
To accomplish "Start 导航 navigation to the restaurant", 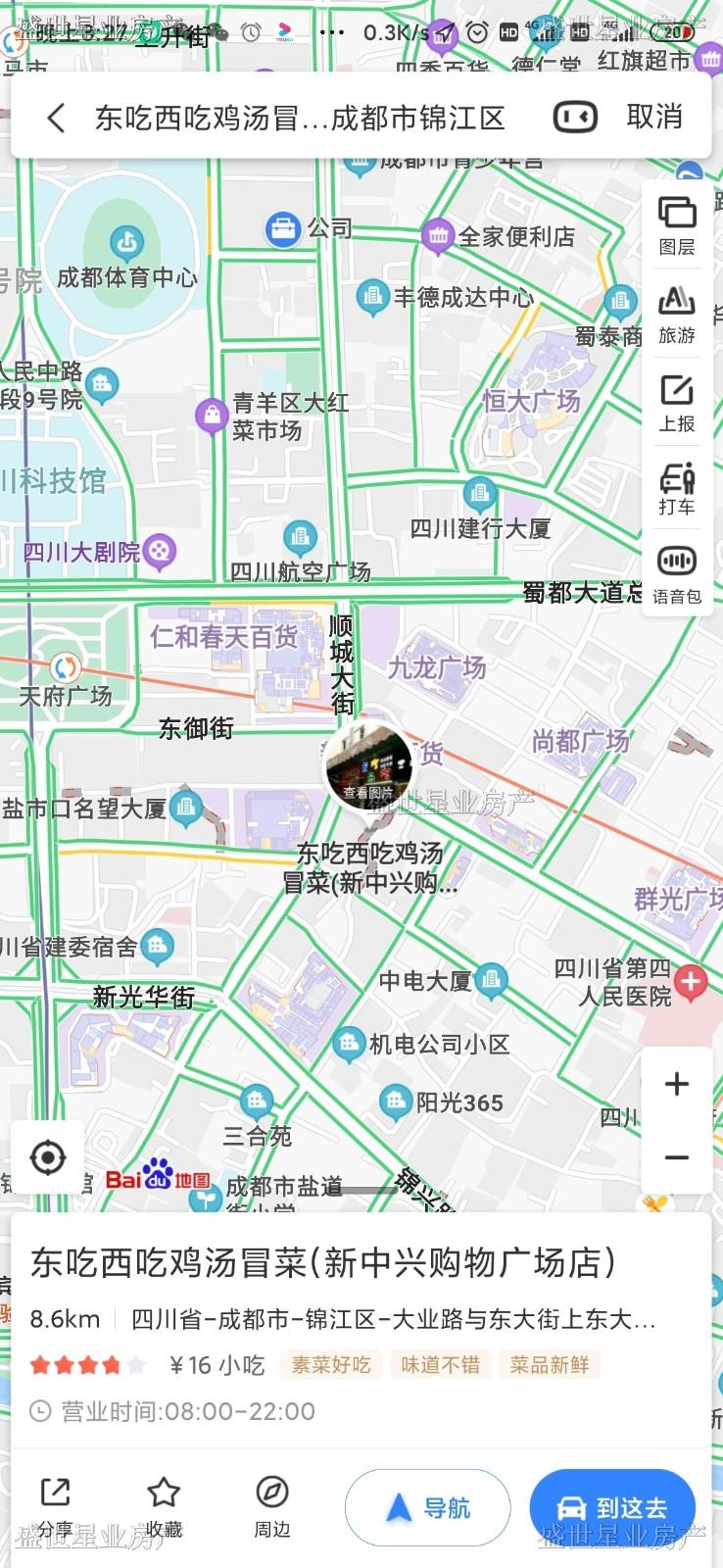I will [427, 1508].
